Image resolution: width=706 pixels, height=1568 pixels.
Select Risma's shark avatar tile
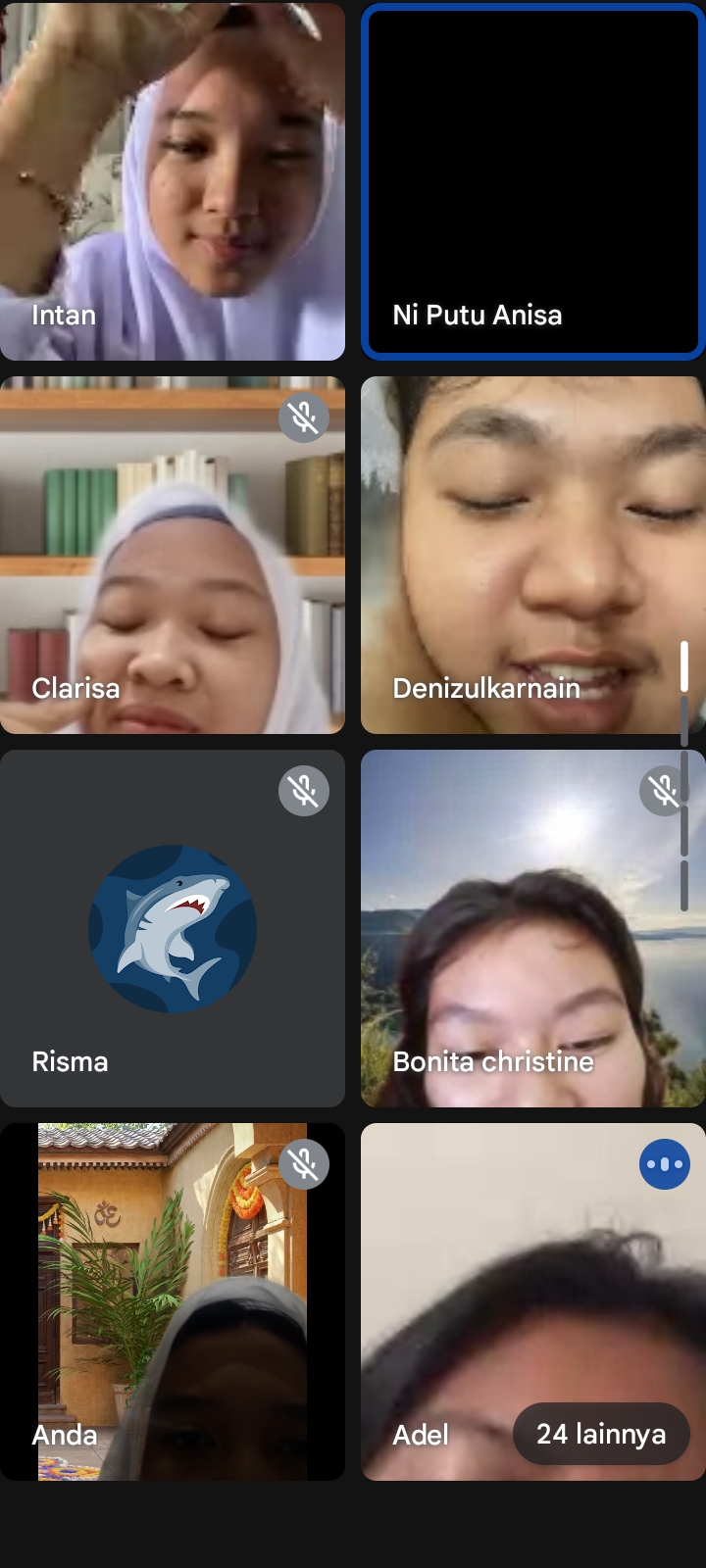pyautogui.click(x=173, y=928)
